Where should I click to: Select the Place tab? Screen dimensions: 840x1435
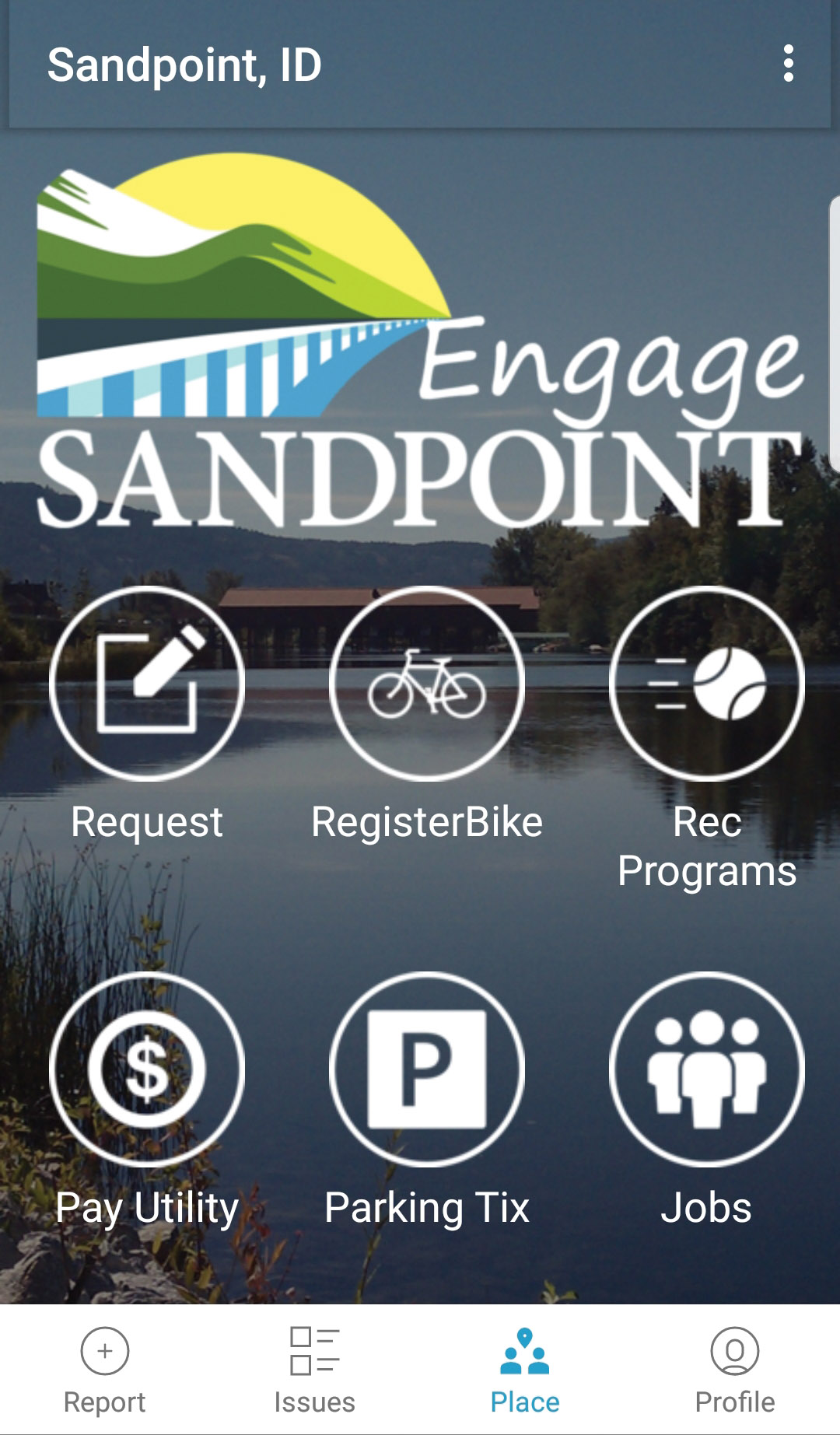pos(525,1370)
